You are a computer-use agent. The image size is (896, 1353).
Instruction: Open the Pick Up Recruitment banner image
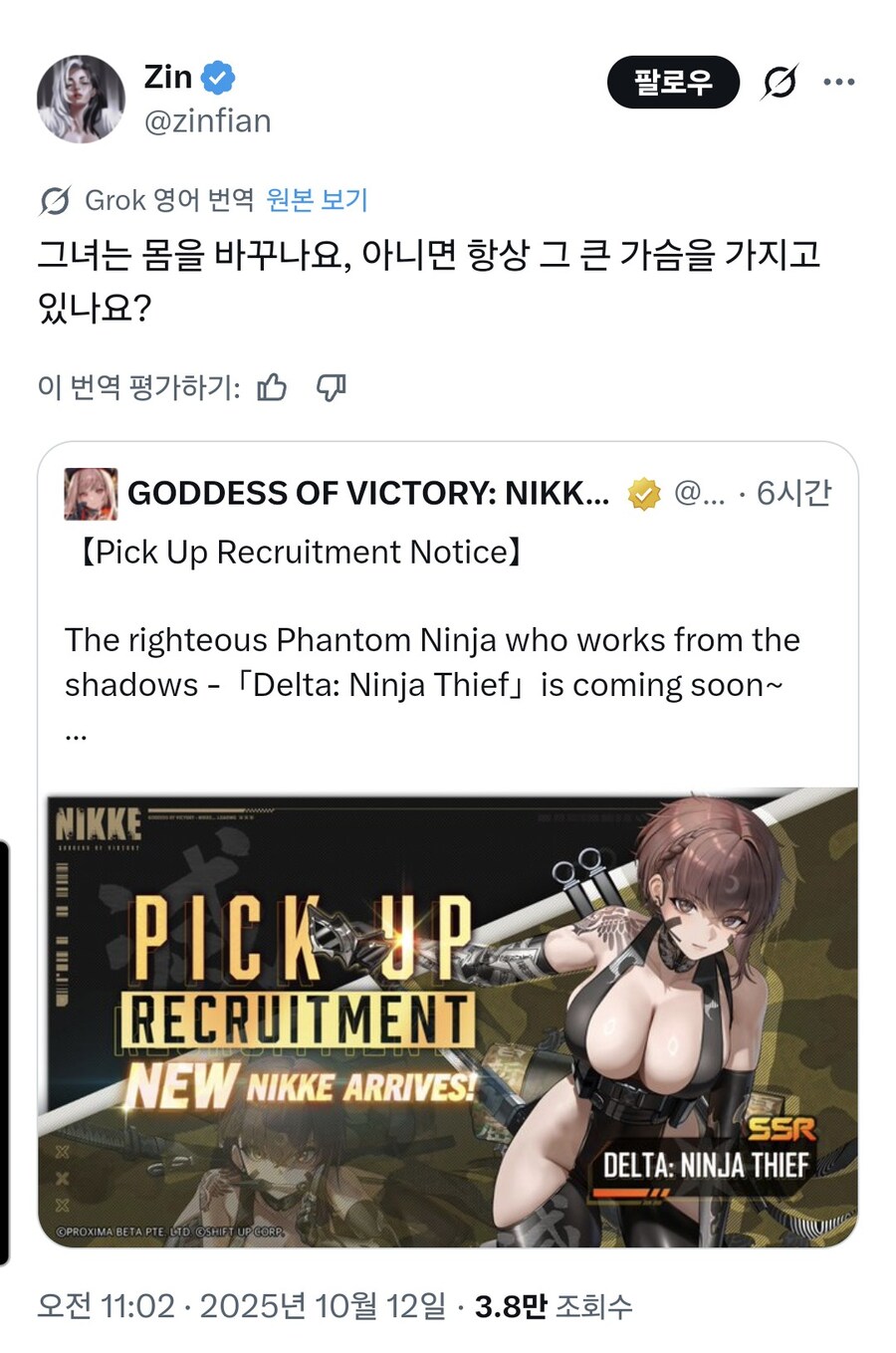[448, 1015]
